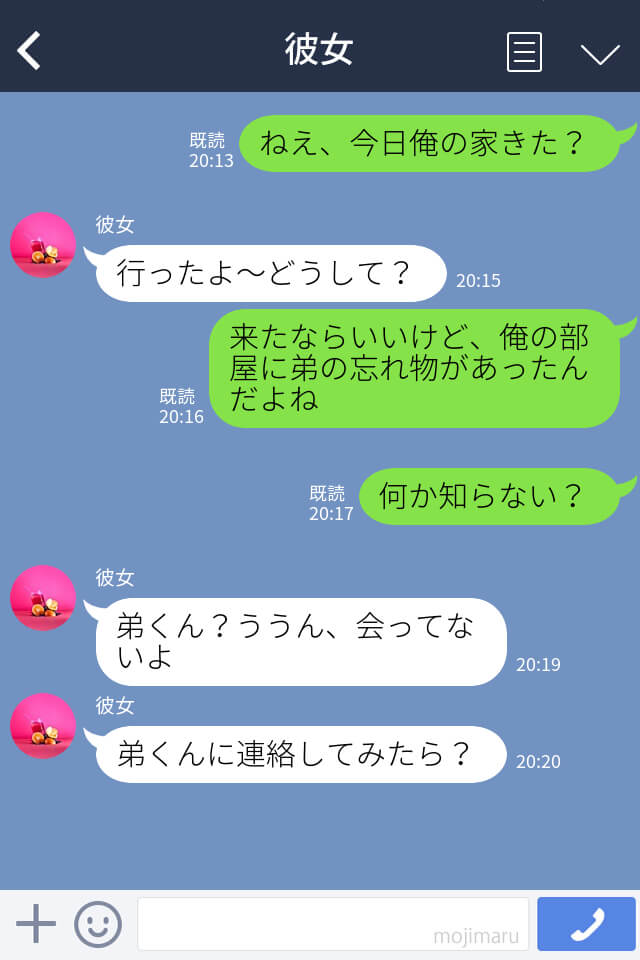Image resolution: width=640 pixels, height=960 pixels.
Task: Open 彼女's avatar beside 行ったよ〜どうして？
Action: point(43,245)
